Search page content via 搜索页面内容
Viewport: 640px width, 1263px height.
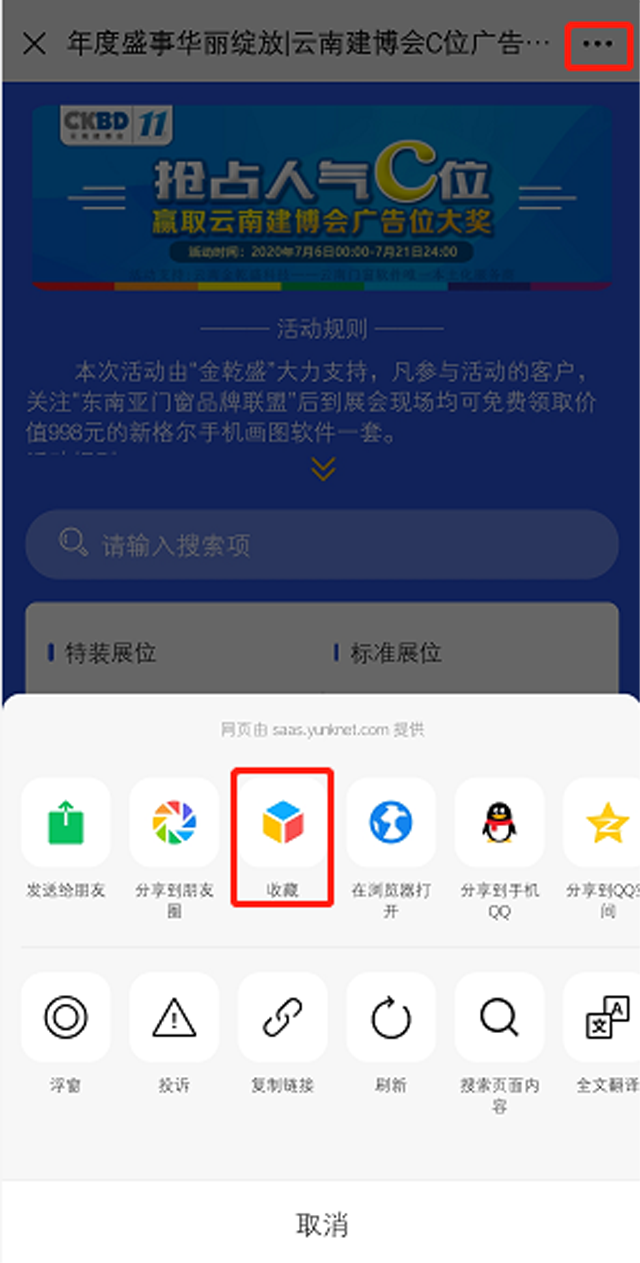point(499,1018)
